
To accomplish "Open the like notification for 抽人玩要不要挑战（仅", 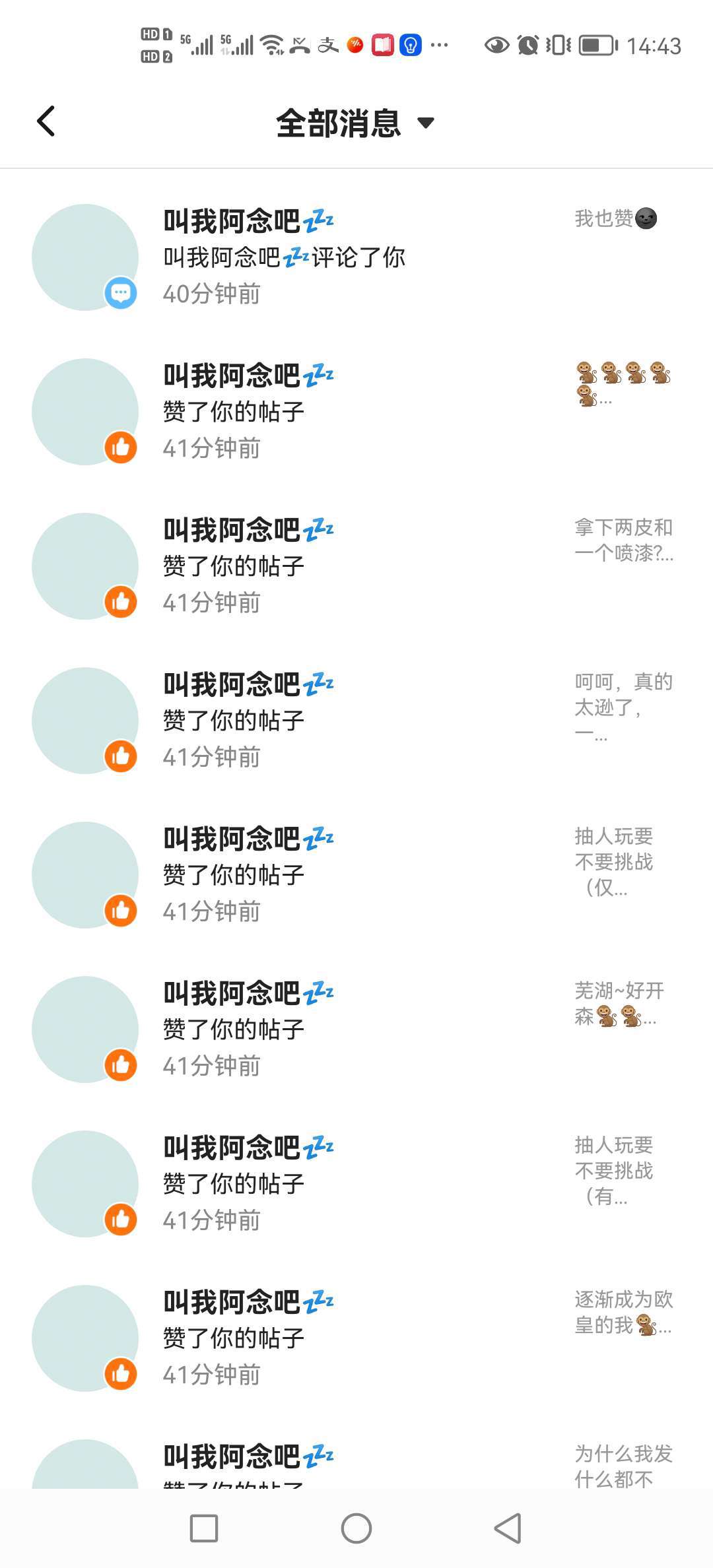I will [356, 875].
